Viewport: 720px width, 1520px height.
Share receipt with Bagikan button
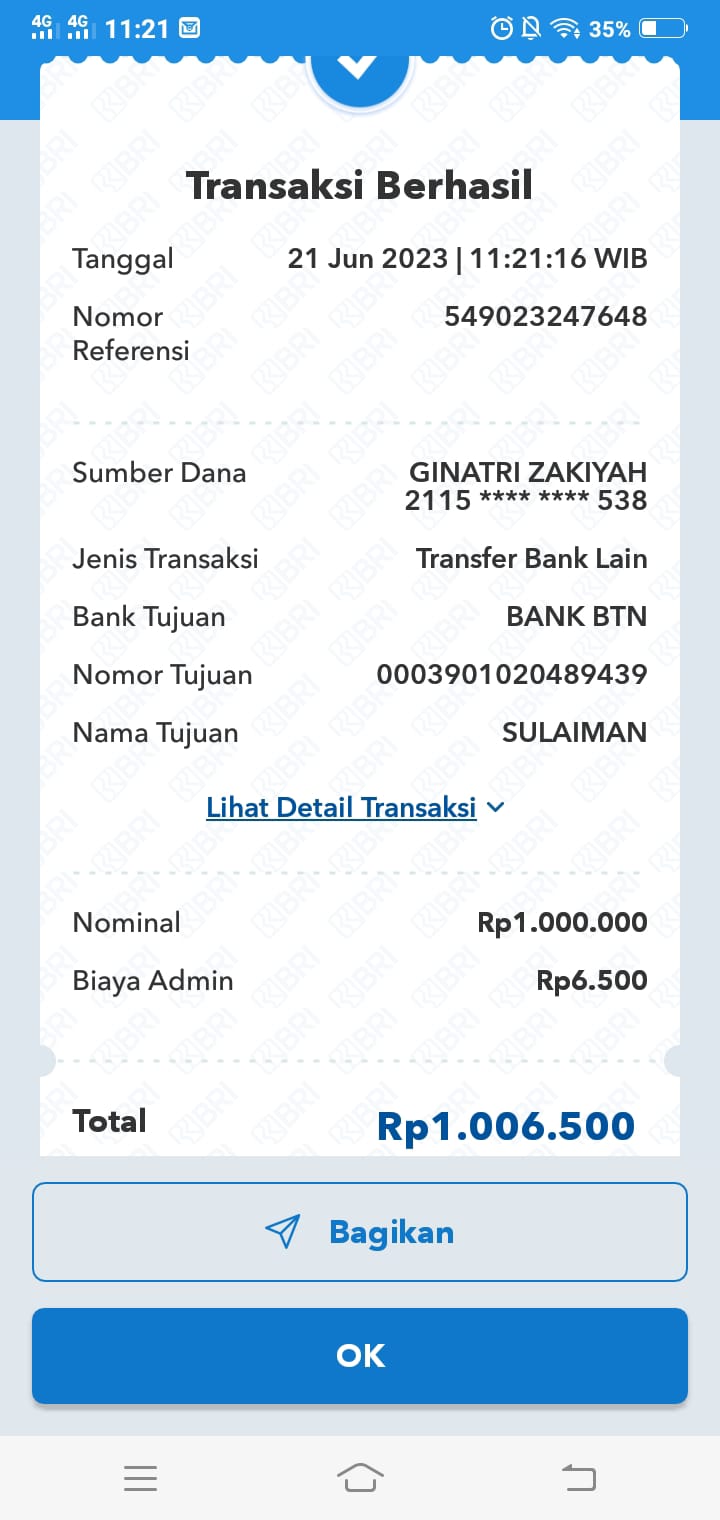[360, 1232]
